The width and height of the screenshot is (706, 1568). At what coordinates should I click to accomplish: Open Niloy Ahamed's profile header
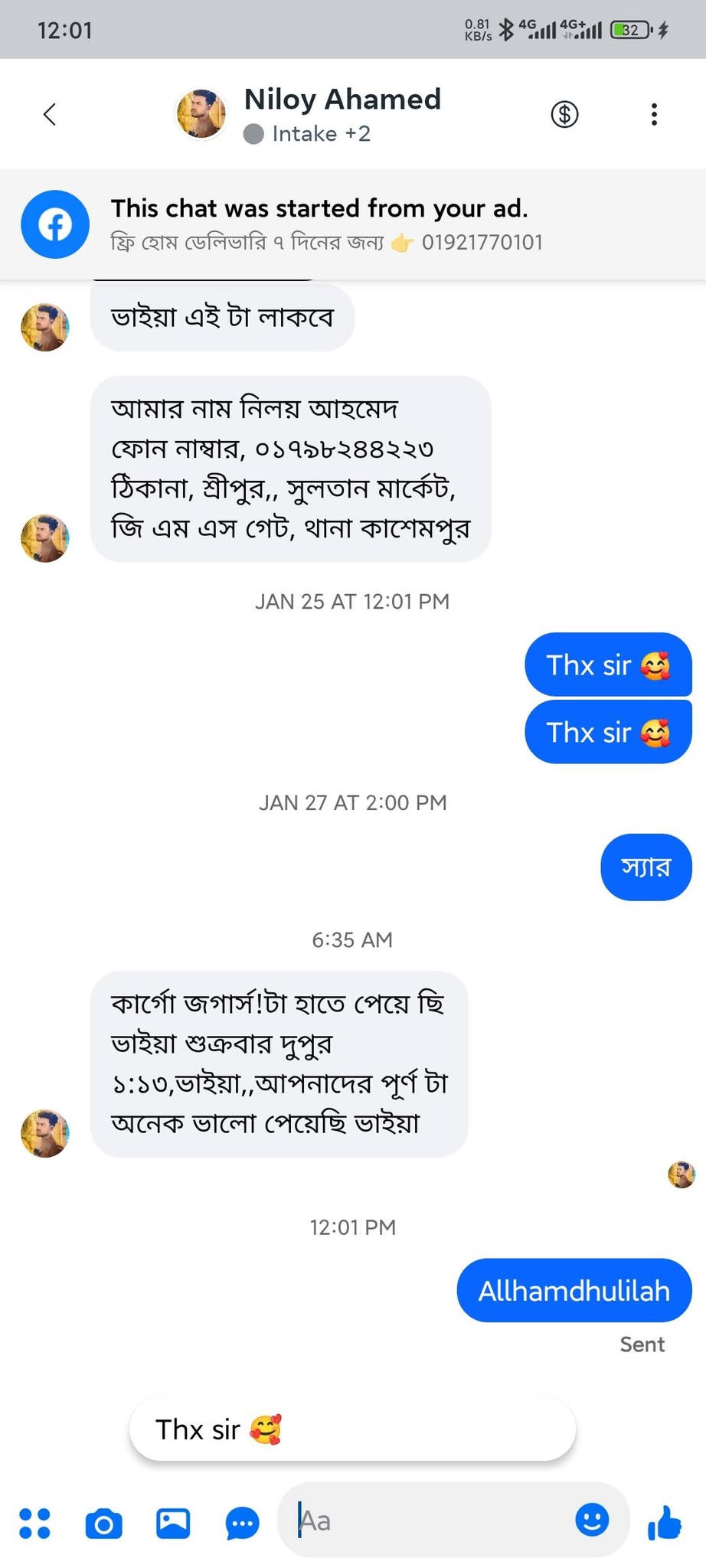pos(342,114)
